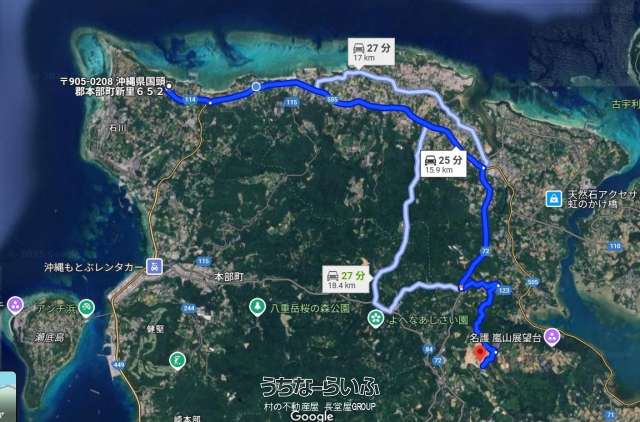Open the 天然石アクセサリー shop pin
Screen dimensions: 640x422
552,198
